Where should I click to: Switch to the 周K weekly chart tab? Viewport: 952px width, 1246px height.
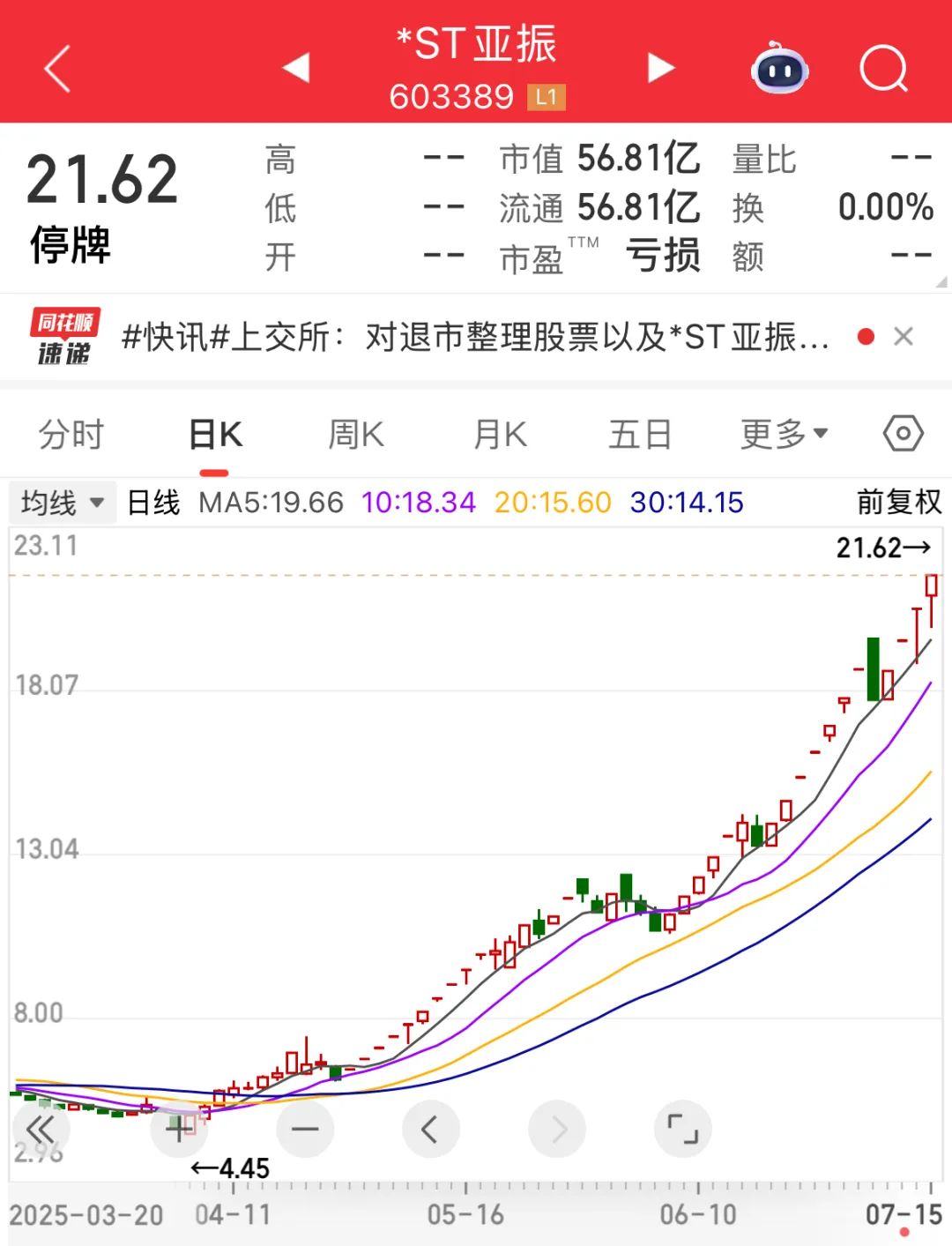[355, 434]
